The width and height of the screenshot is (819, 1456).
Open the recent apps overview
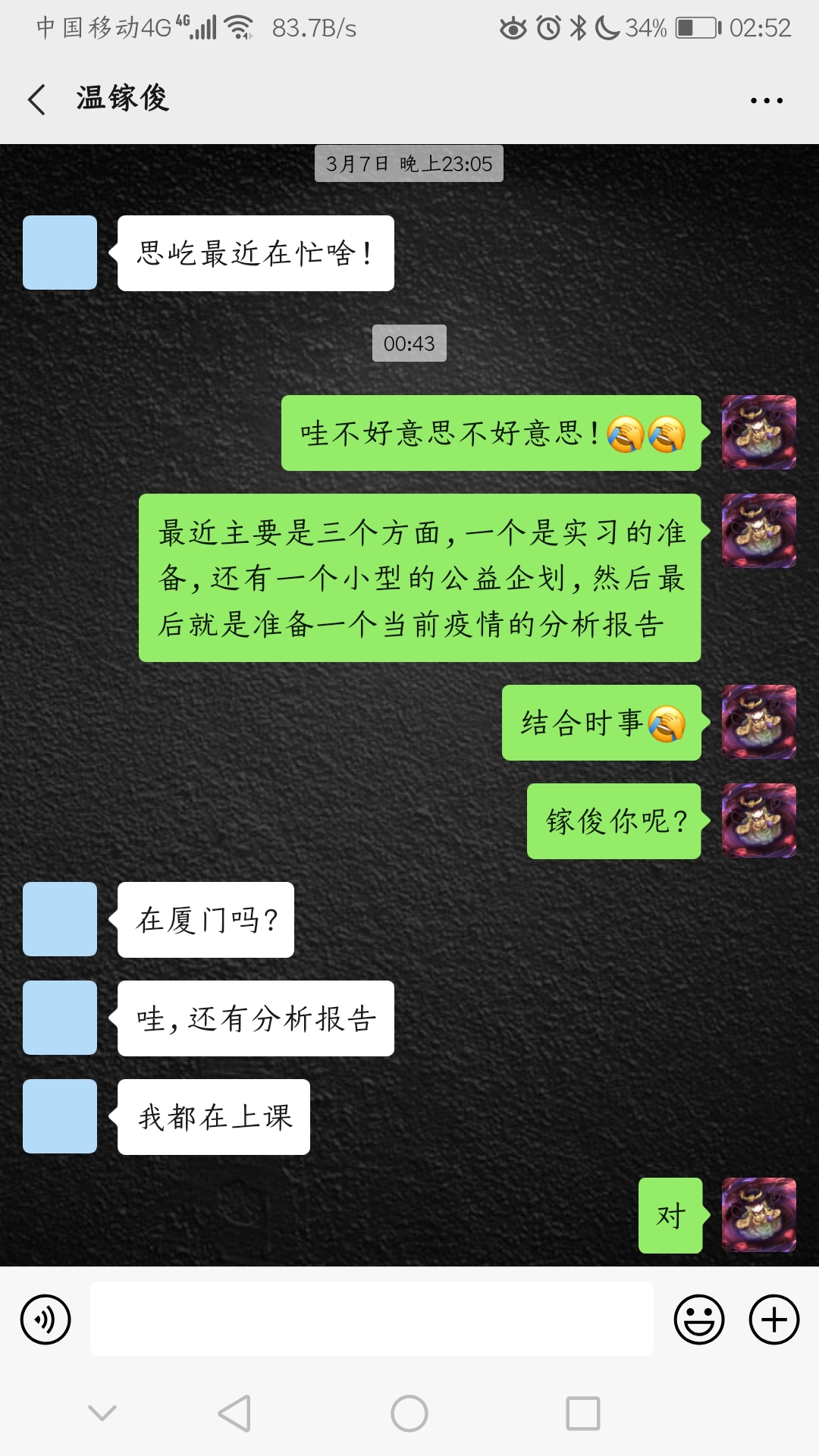[x=583, y=1414]
